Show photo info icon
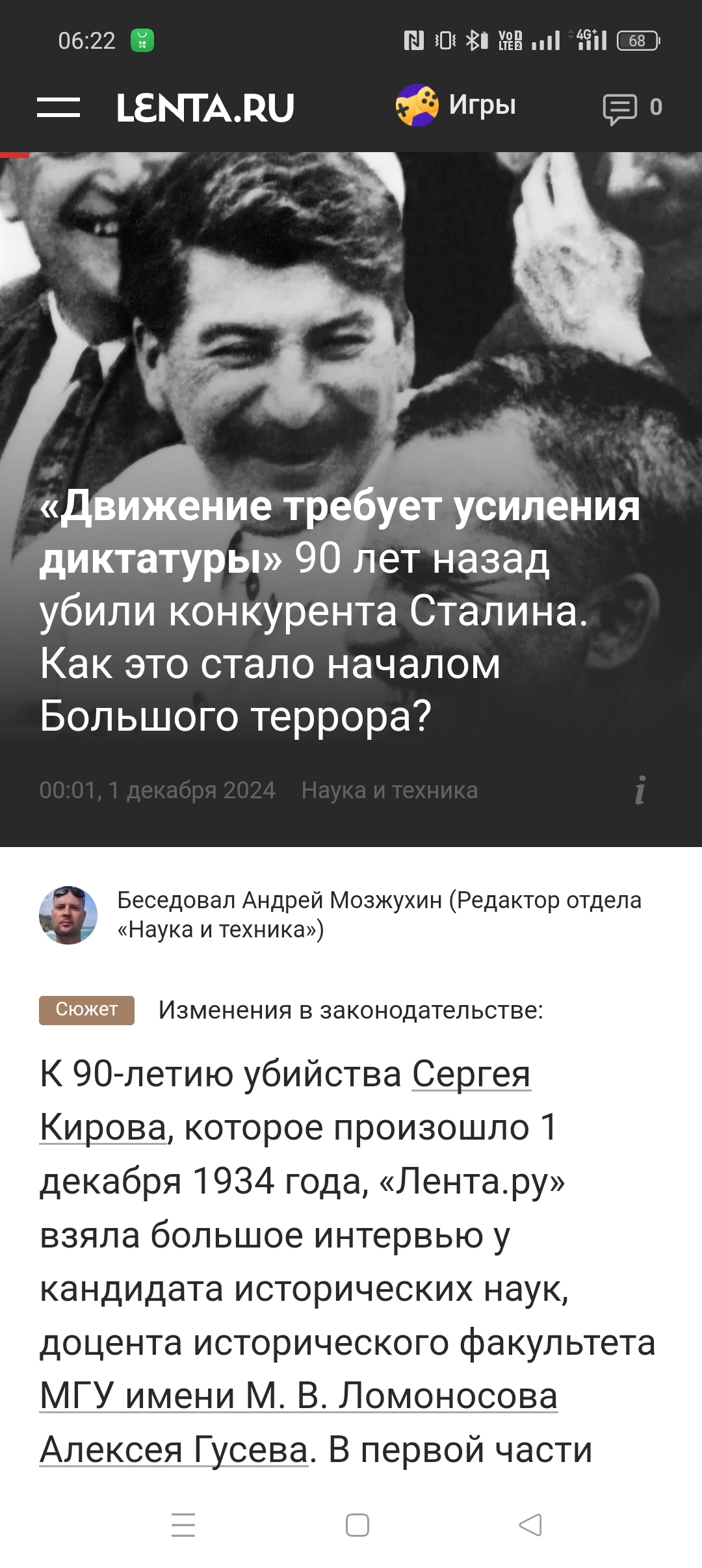Image resolution: width=702 pixels, height=1568 pixels. click(640, 791)
